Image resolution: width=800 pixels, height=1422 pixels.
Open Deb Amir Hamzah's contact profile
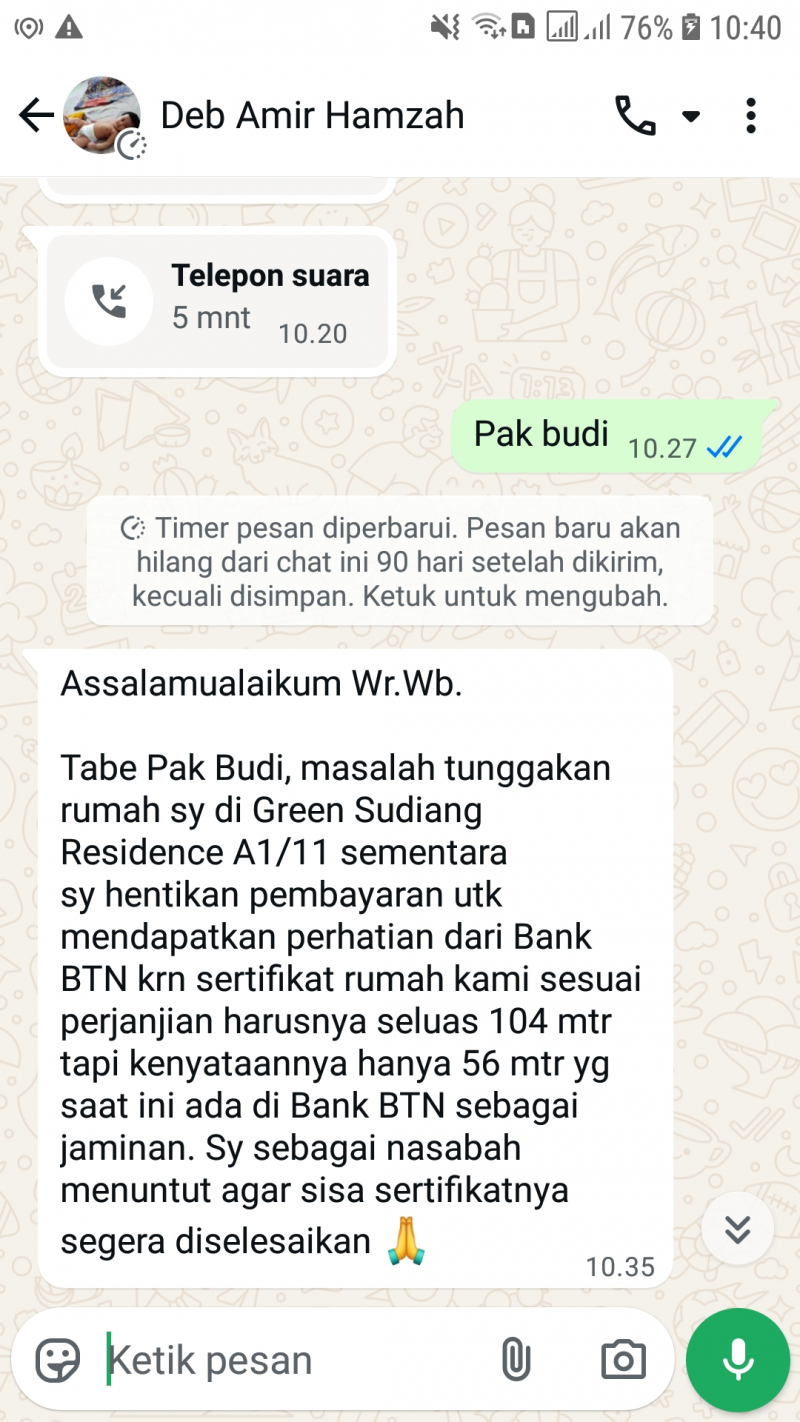click(311, 114)
